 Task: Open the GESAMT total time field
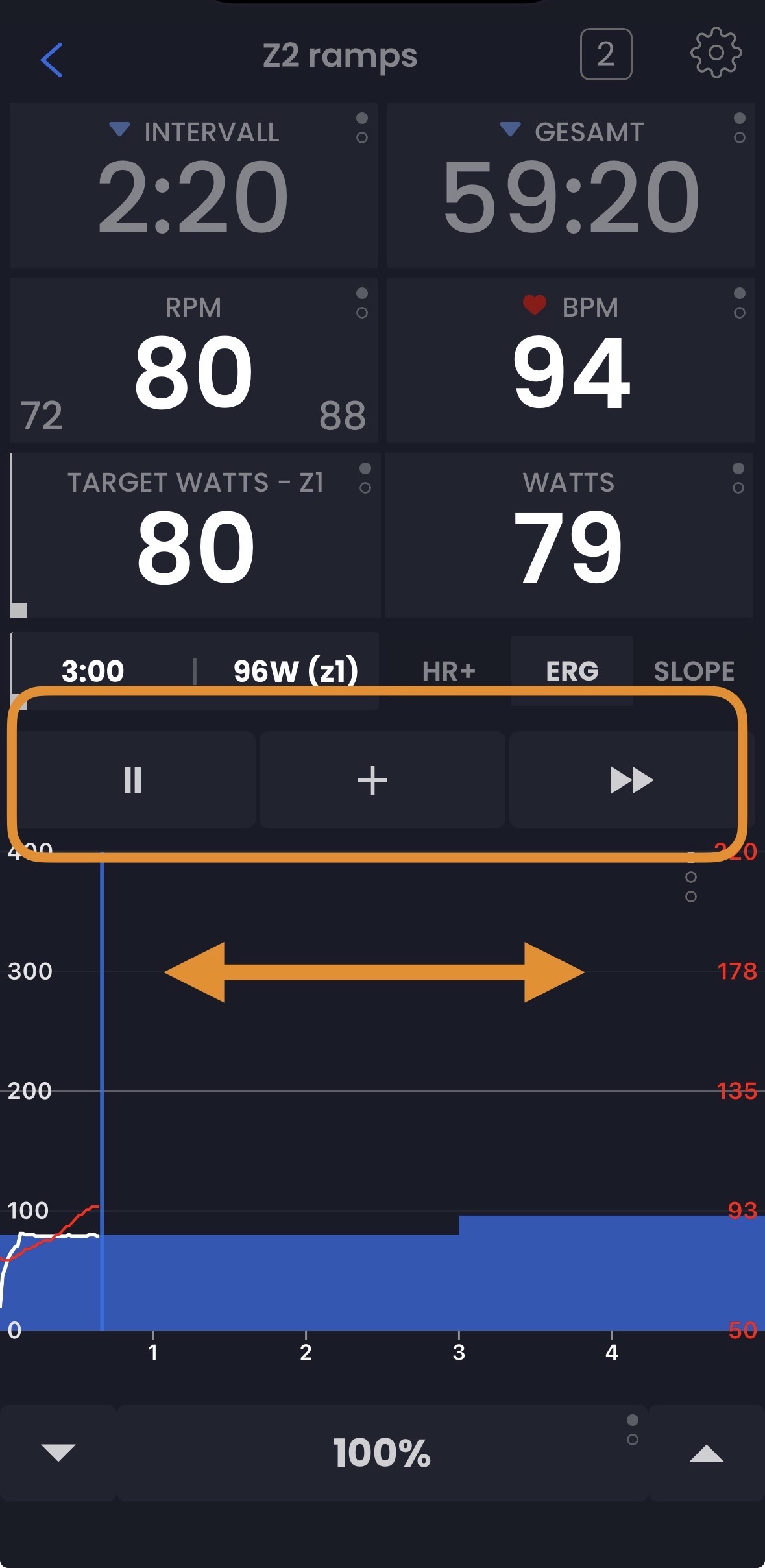pos(571,186)
